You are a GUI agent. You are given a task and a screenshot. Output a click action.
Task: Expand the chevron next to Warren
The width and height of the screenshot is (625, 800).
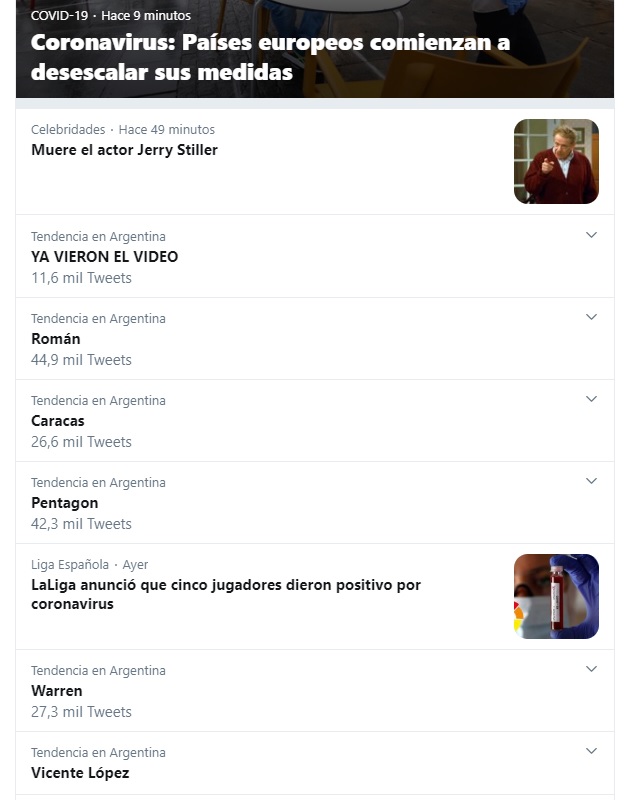tap(591, 669)
